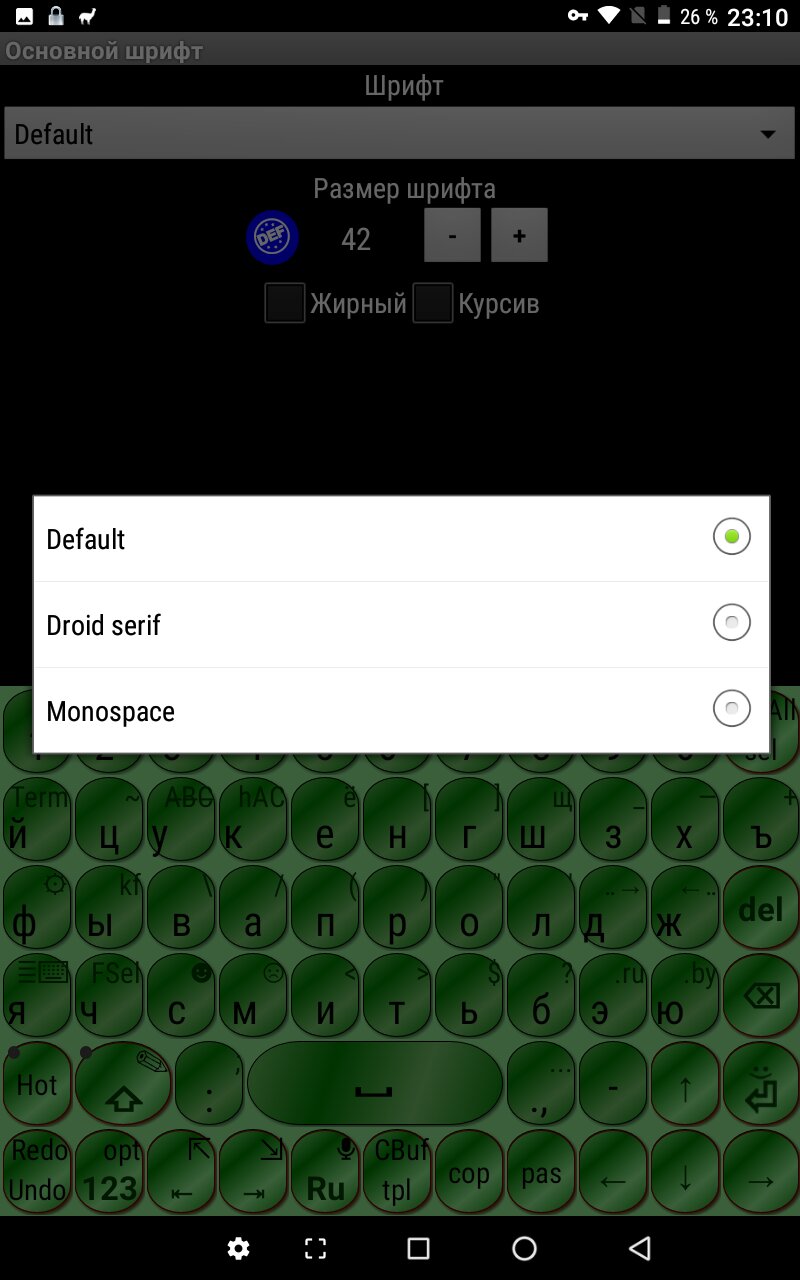Tap the Hot key on the keyboard
Viewport: 800px width, 1280px height.
(x=37, y=1083)
